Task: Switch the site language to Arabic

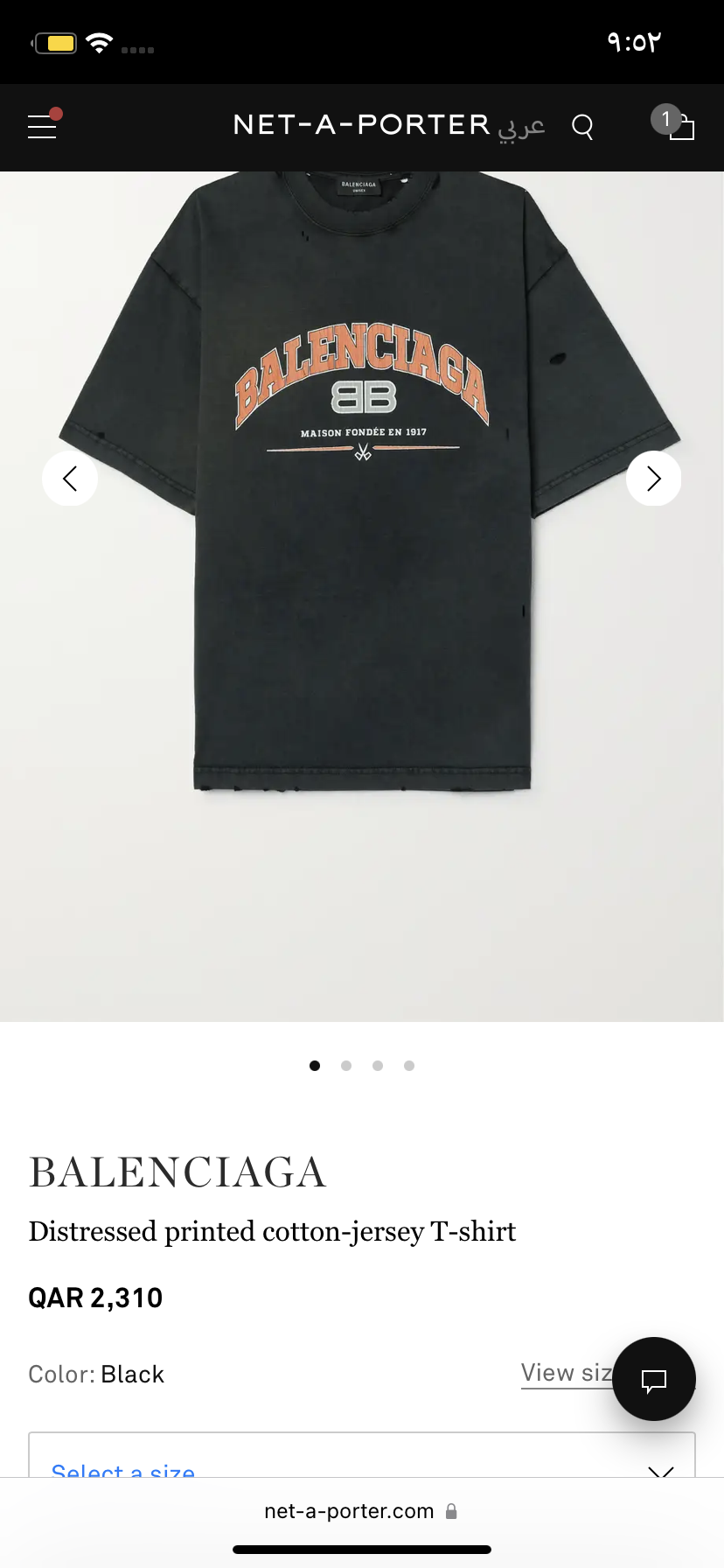Action: [522, 127]
